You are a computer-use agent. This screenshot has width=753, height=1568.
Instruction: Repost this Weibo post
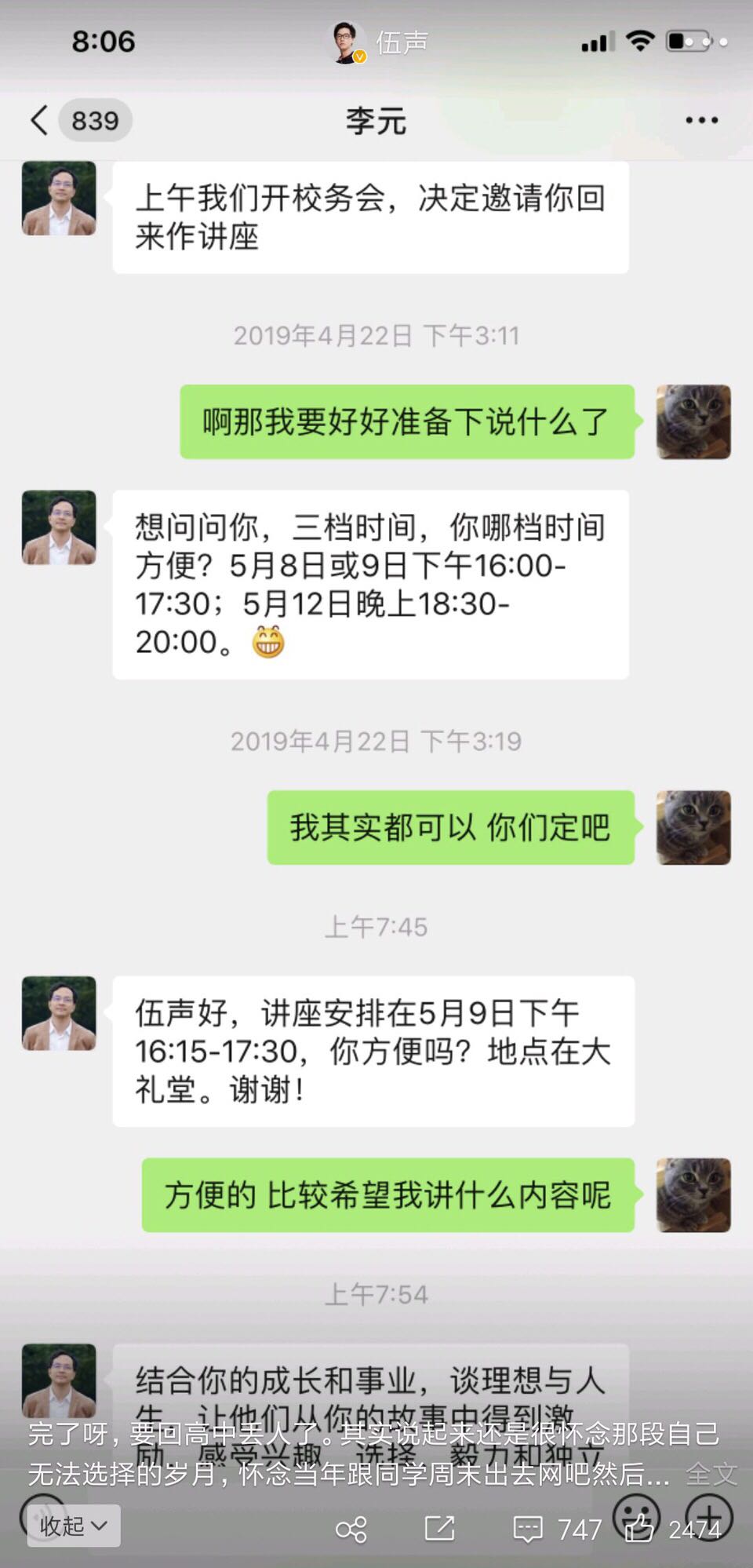(x=439, y=1528)
